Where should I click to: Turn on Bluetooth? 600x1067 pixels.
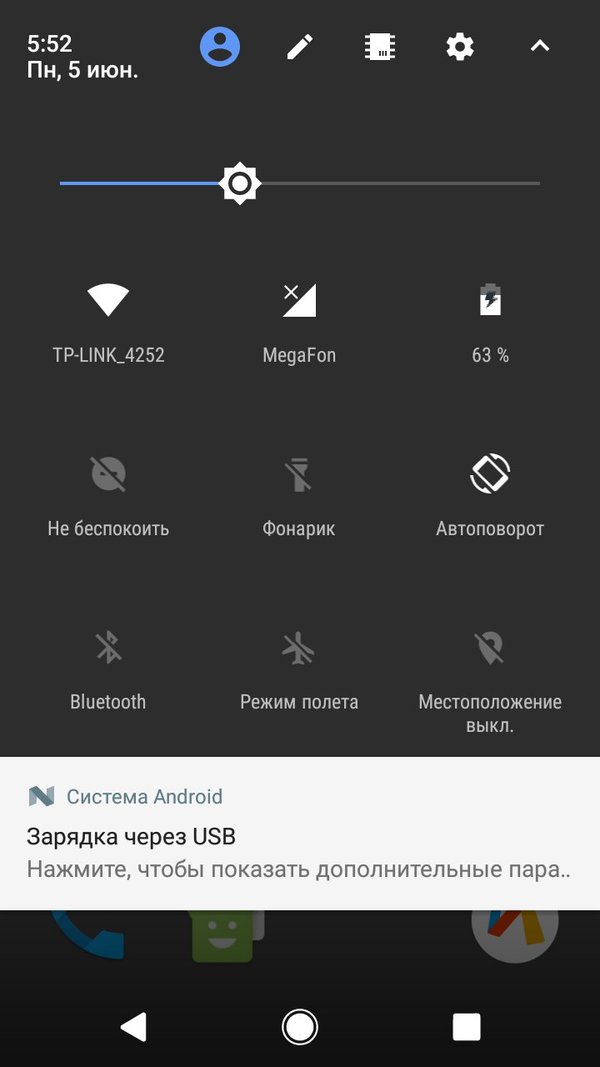[x=108, y=650]
